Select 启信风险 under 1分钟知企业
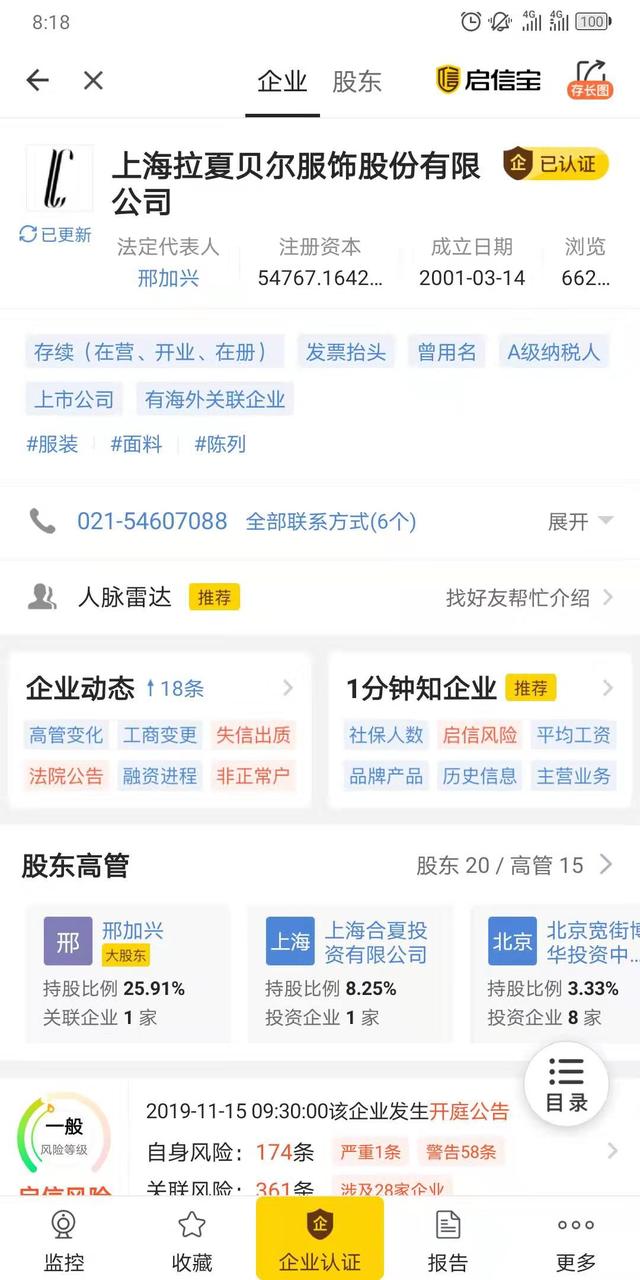This screenshot has width=640, height=1280. click(x=480, y=735)
